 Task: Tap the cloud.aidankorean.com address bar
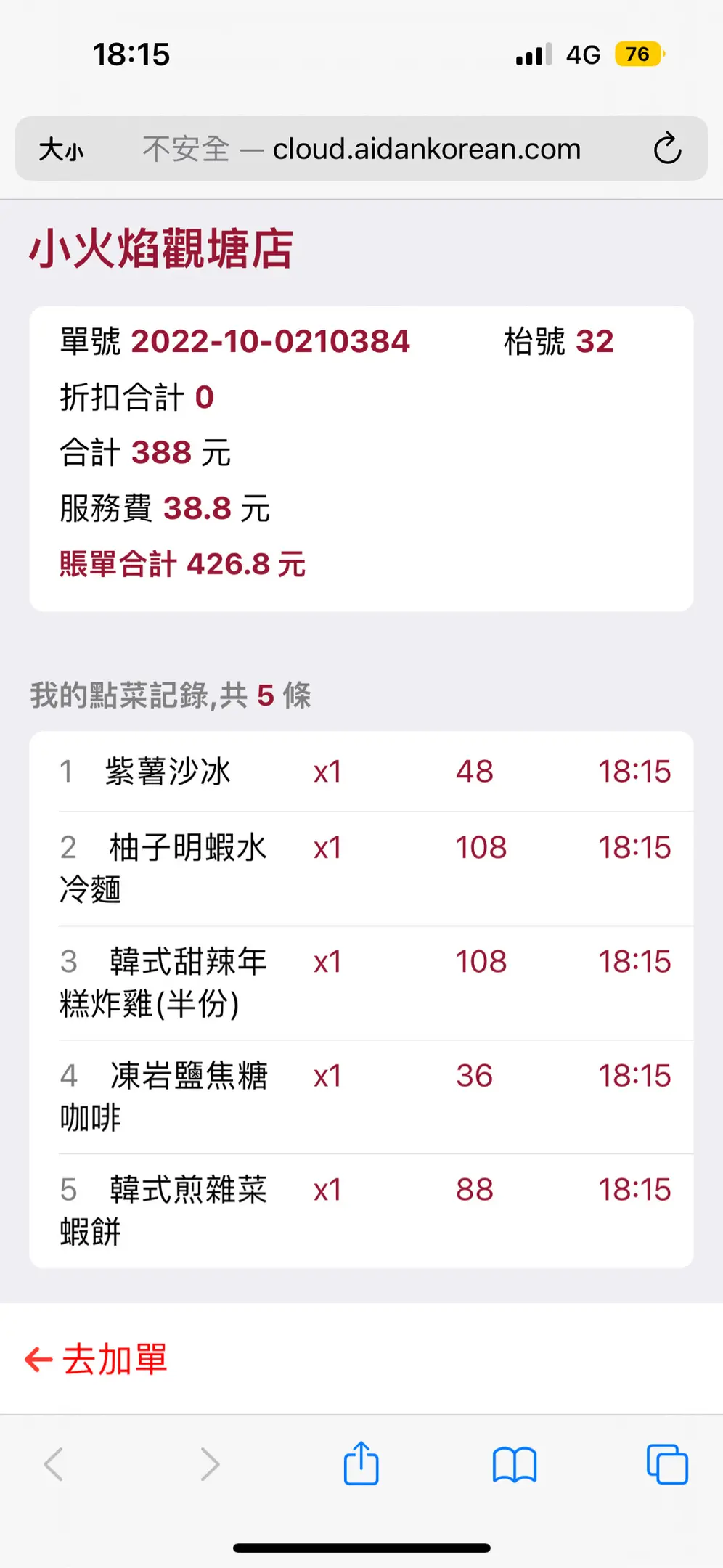361,149
